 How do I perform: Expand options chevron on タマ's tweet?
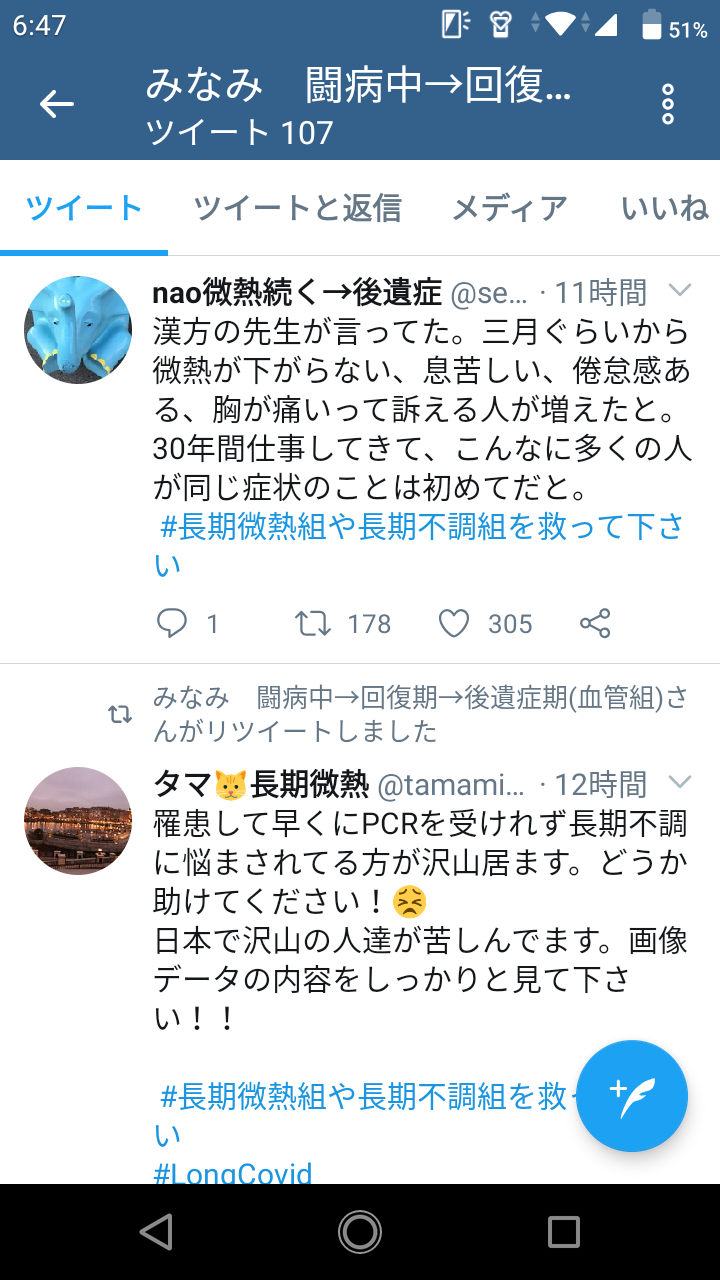(x=680, y=782)
